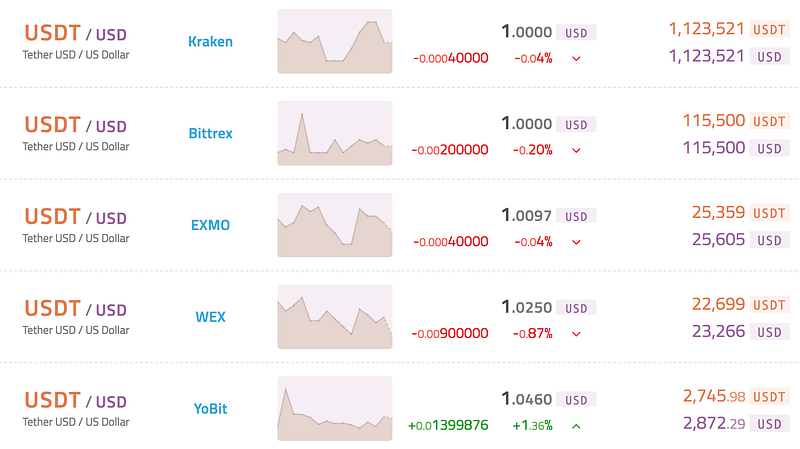Image resolution: width=800 pixels, height=449 pixels.
Task: Expand the WEX row's red chevron
Action: pyautogui.click(x=576, y=334)
